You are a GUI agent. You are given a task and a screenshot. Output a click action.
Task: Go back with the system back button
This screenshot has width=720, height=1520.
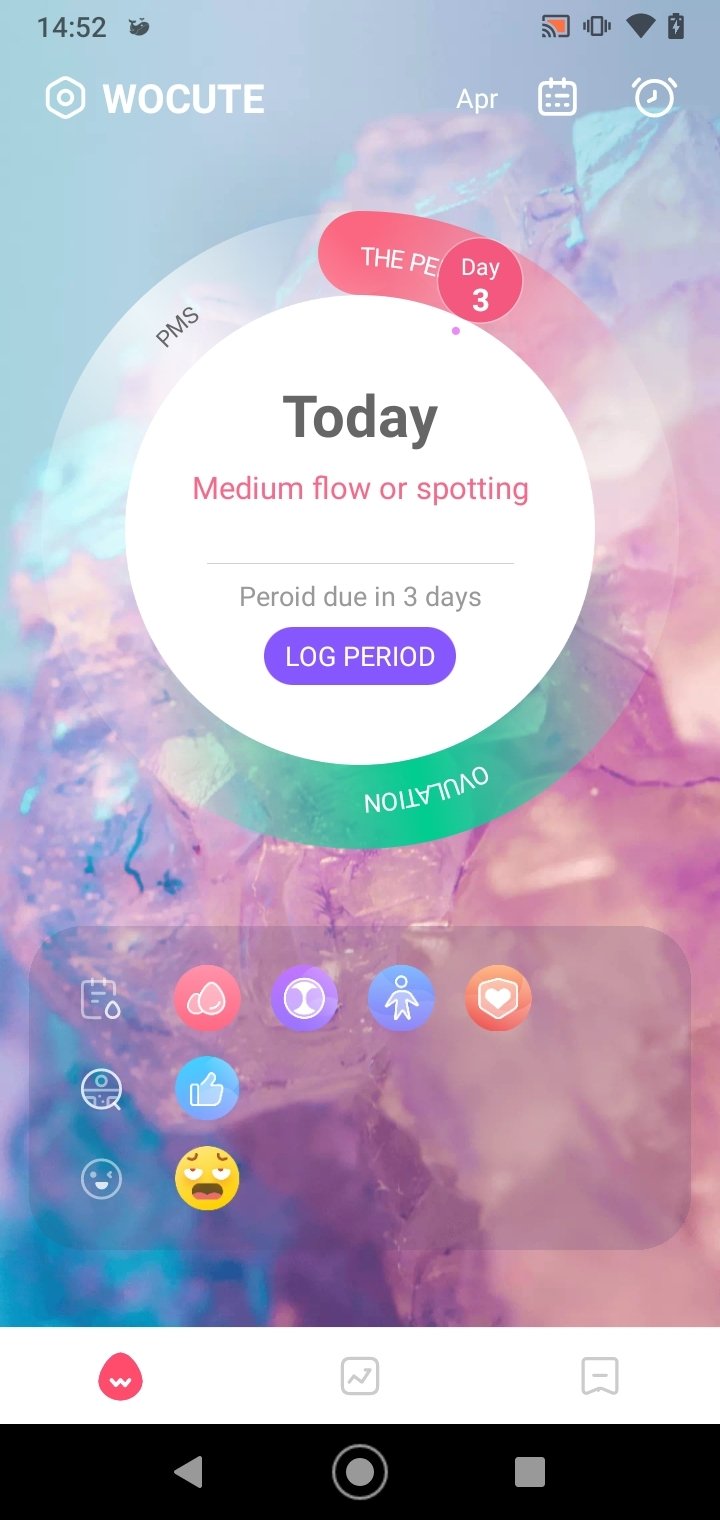[x=188, y=1472]
